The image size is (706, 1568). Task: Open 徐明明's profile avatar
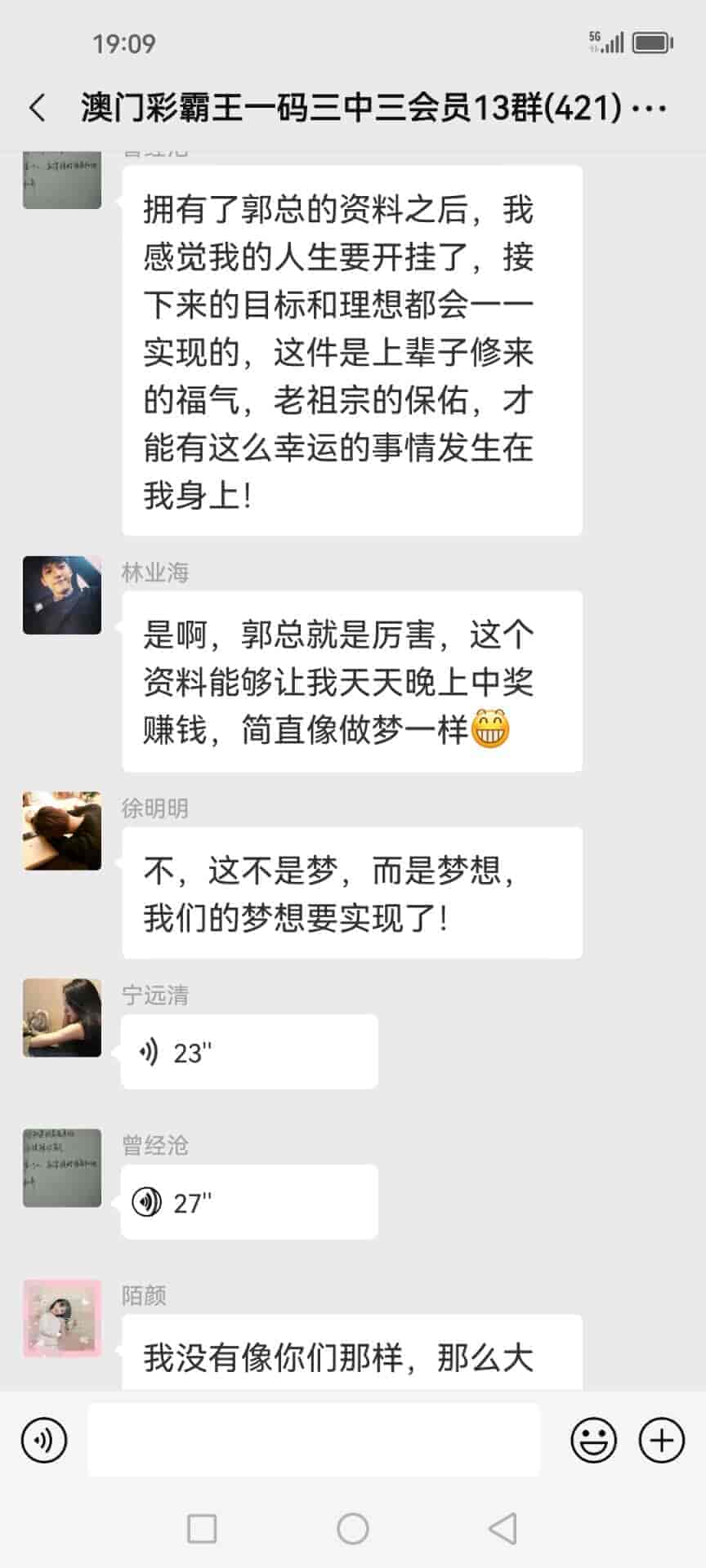[x=62, y=831]
